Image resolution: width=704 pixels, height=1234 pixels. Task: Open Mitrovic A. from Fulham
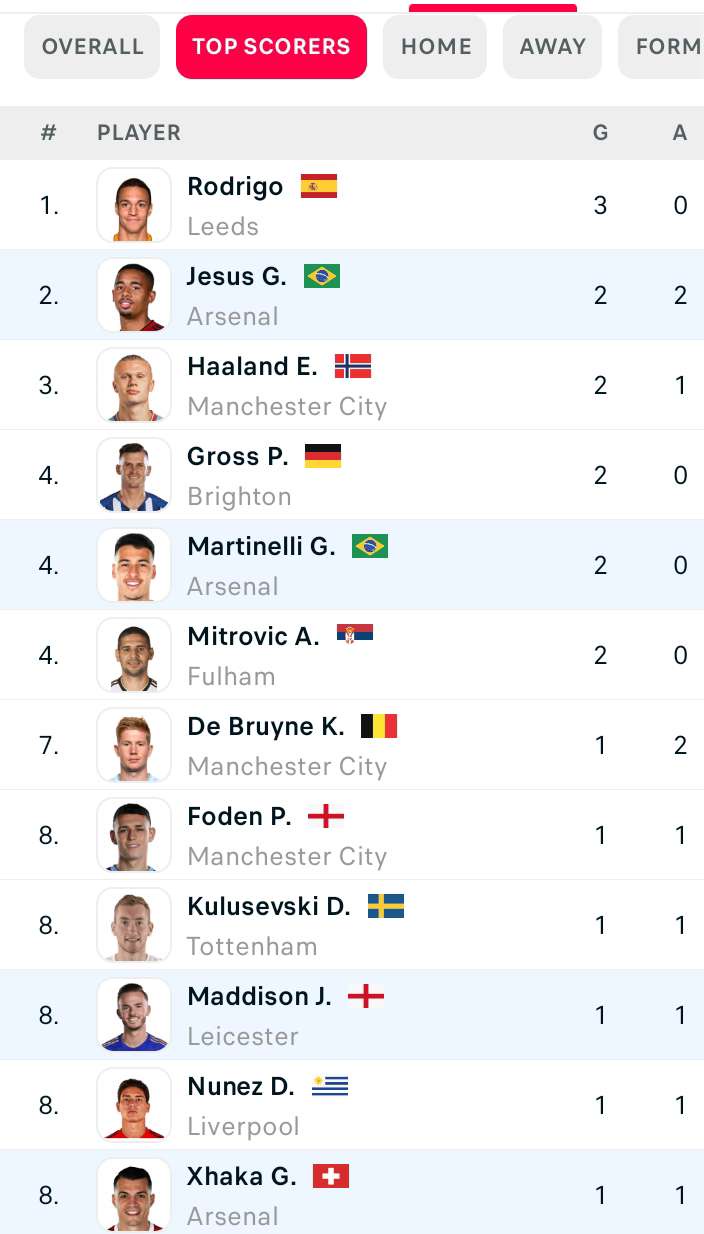pyautogui.click(x=352, y=655)
